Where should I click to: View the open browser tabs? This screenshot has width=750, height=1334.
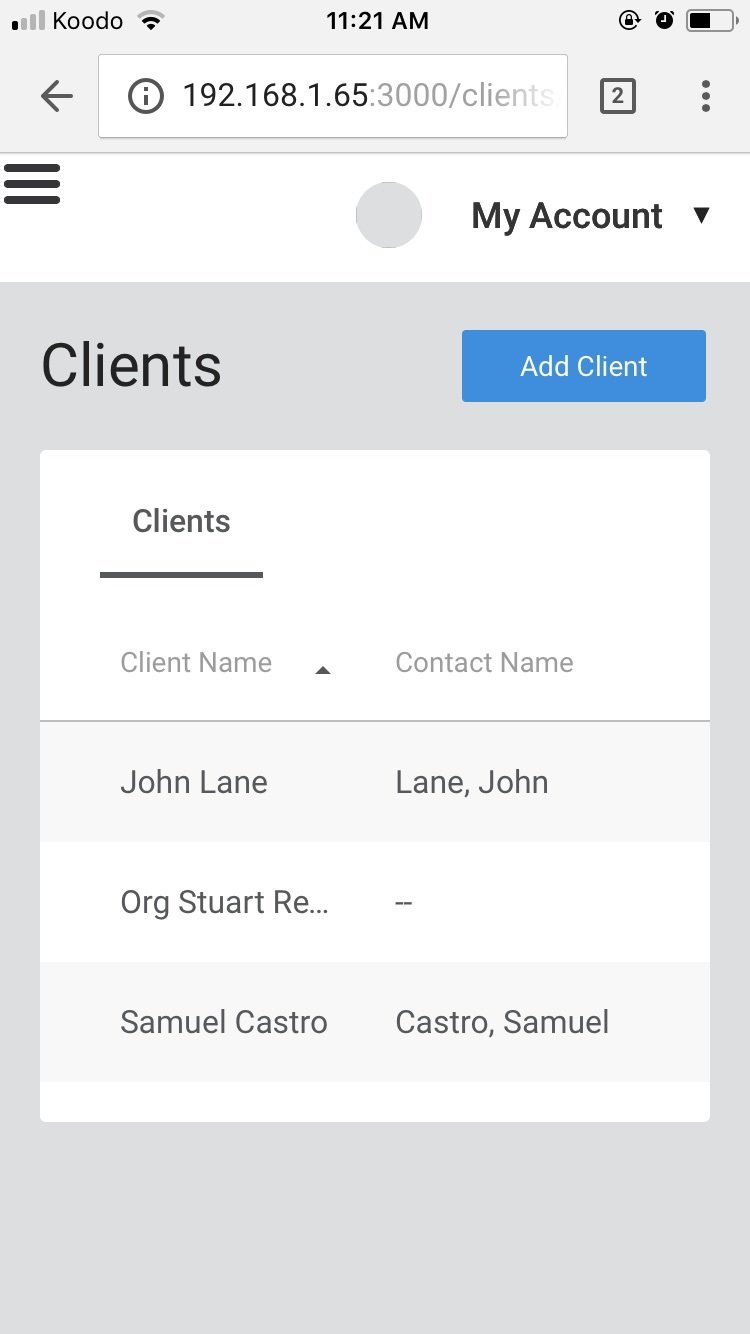pyautogui.click(x=617, y=96)
